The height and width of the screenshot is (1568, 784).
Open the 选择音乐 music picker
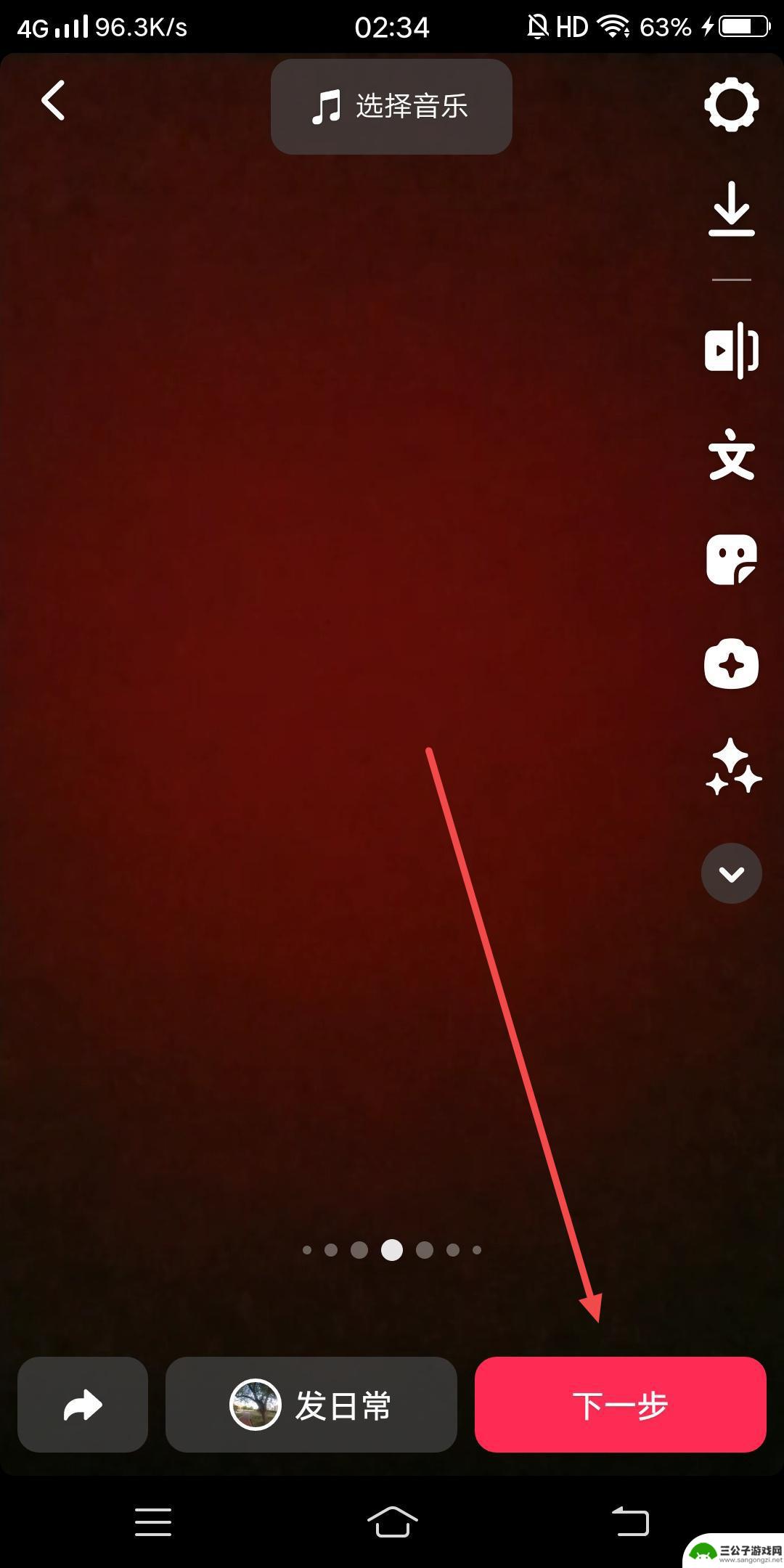[x=391, y=107]
